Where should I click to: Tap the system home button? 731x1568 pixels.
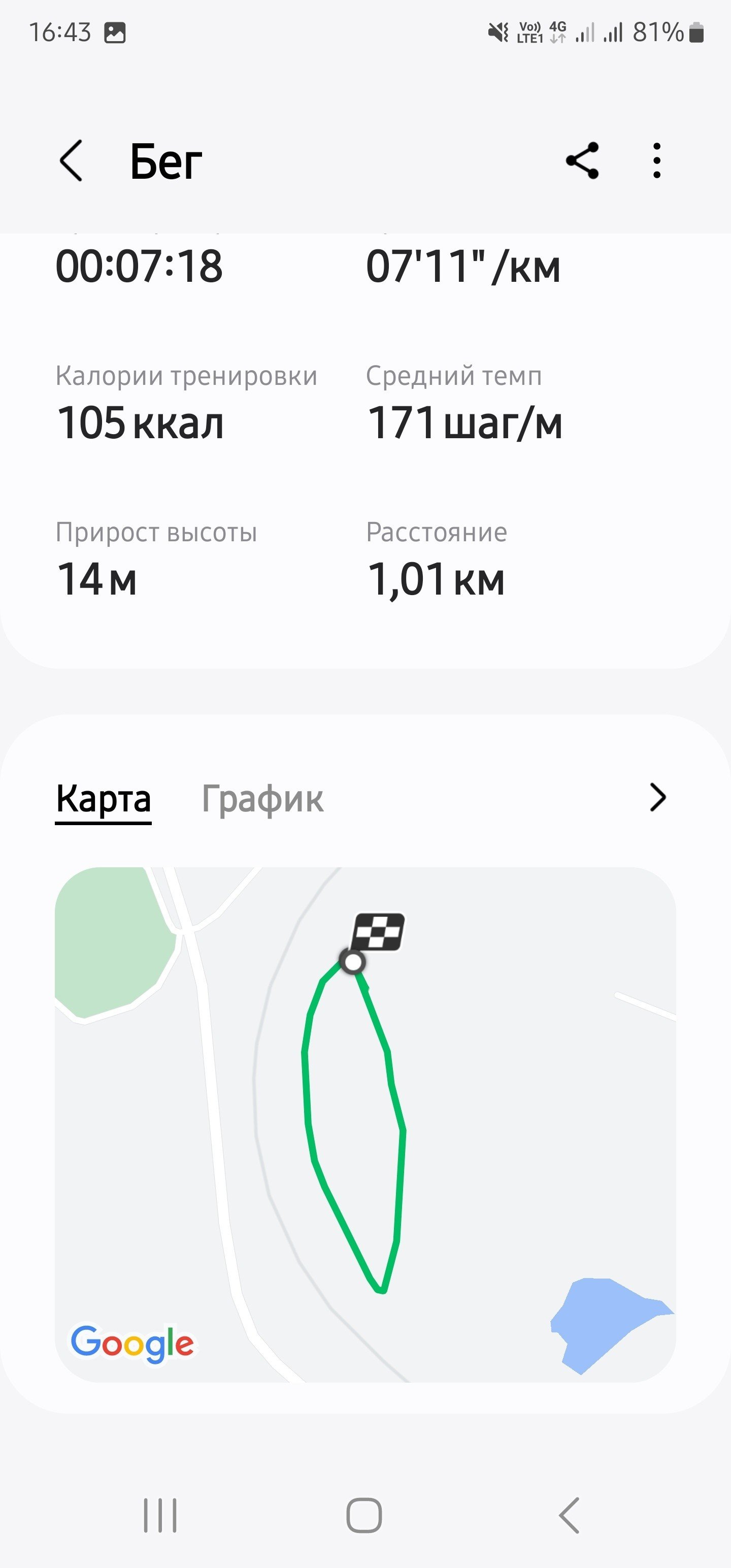click(364, 1515)
